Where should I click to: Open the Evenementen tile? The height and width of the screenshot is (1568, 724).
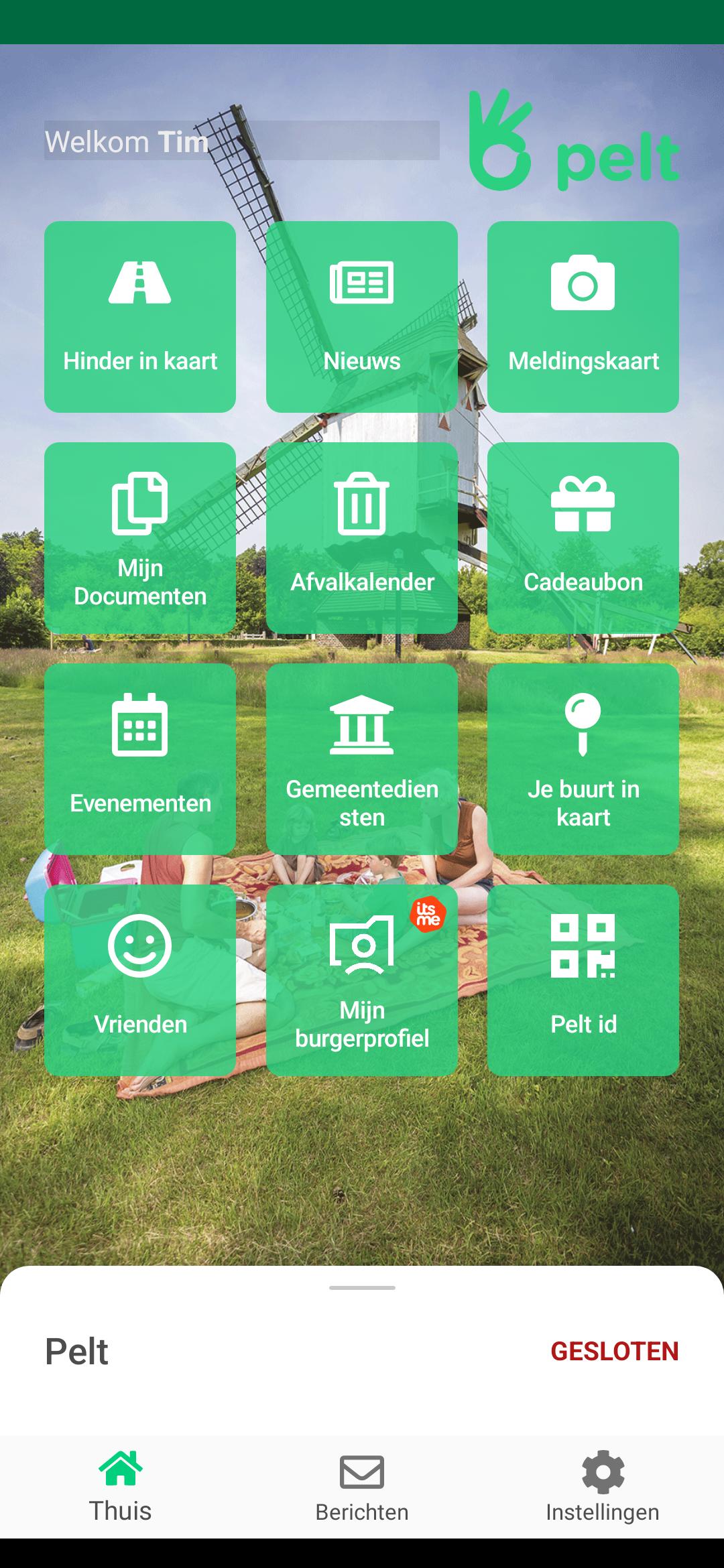coord(140,759)
